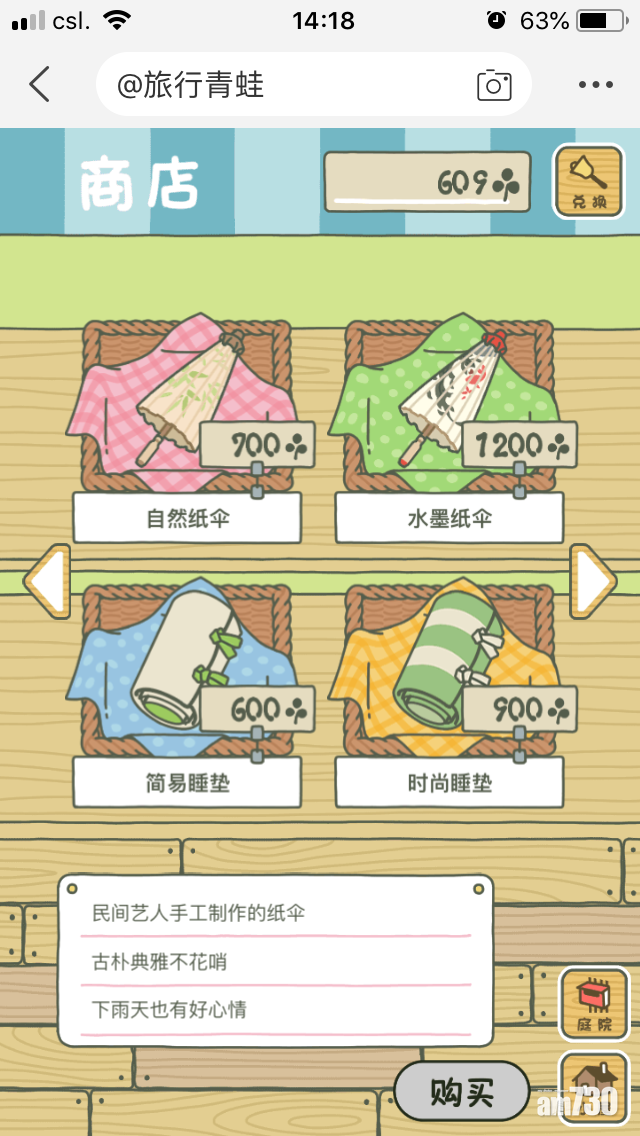Open the three-dot overflow menu

click(x=596, y=85)
